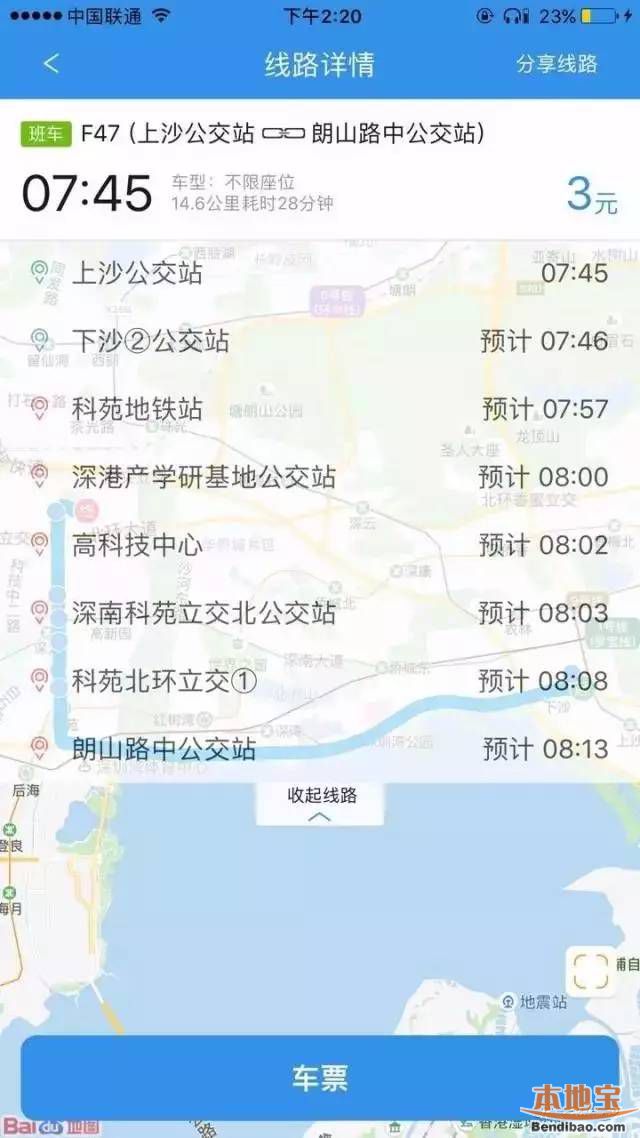The height and width of the screenshot is (1138, 640).
Task: Tap the 车票 ticket button
Action: click(x=320, y=1078)
